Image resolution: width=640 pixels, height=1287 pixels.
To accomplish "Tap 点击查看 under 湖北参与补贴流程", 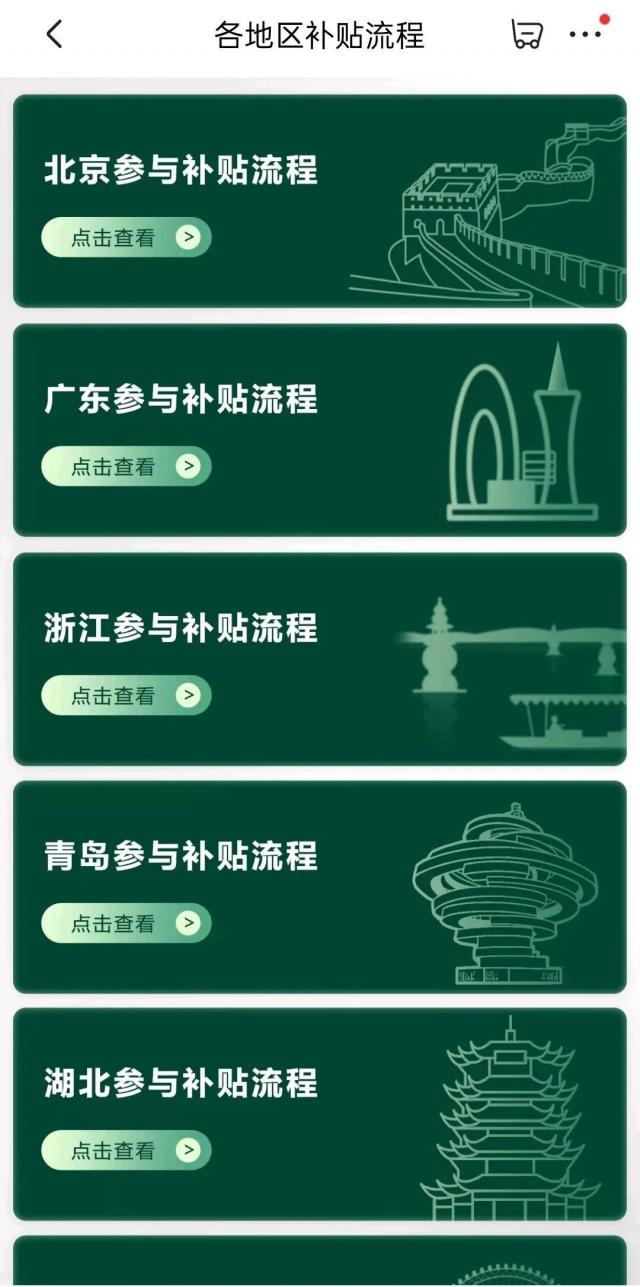I will [x=126, y=1151].
